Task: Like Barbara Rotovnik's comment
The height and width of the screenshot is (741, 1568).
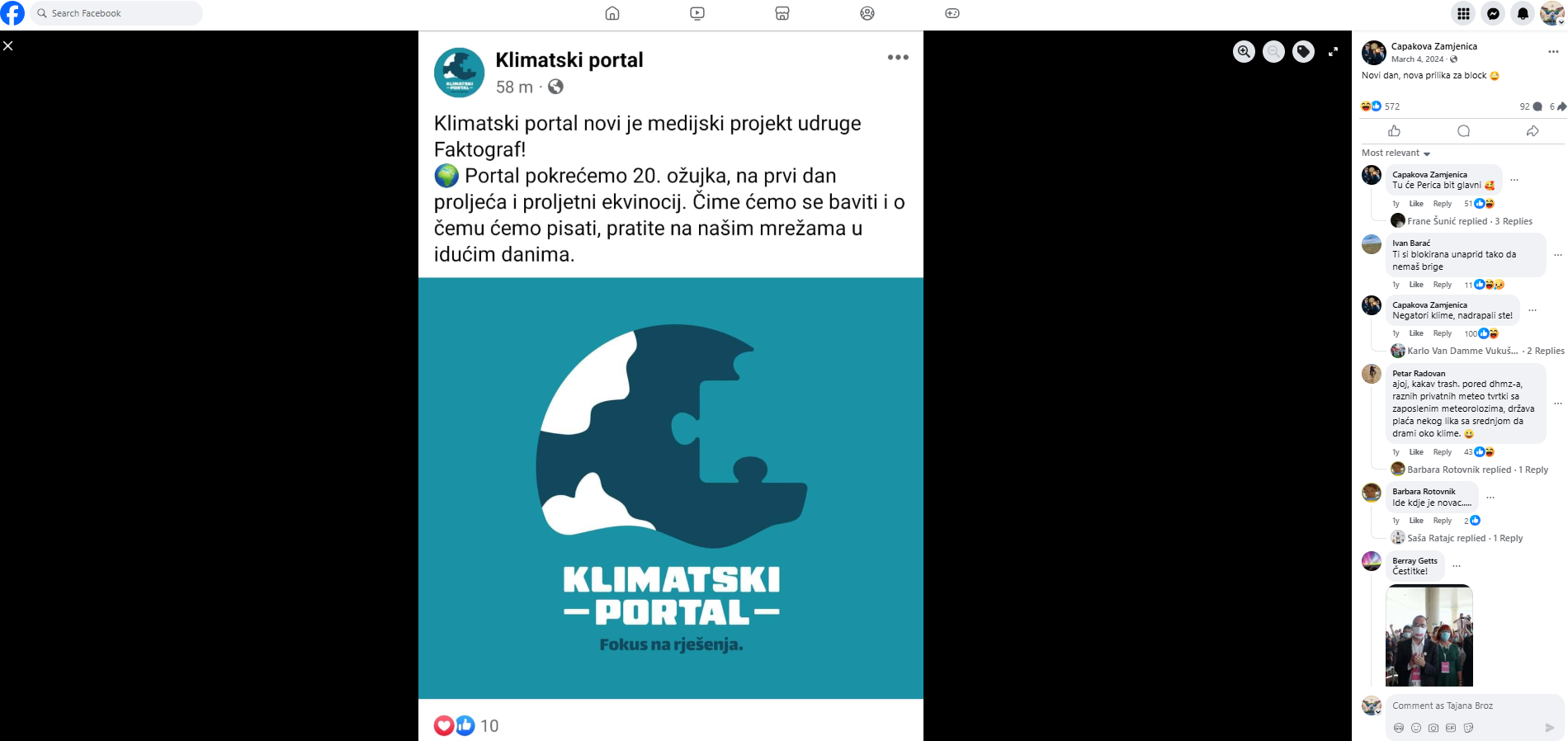Action: tap(1416, 521)
